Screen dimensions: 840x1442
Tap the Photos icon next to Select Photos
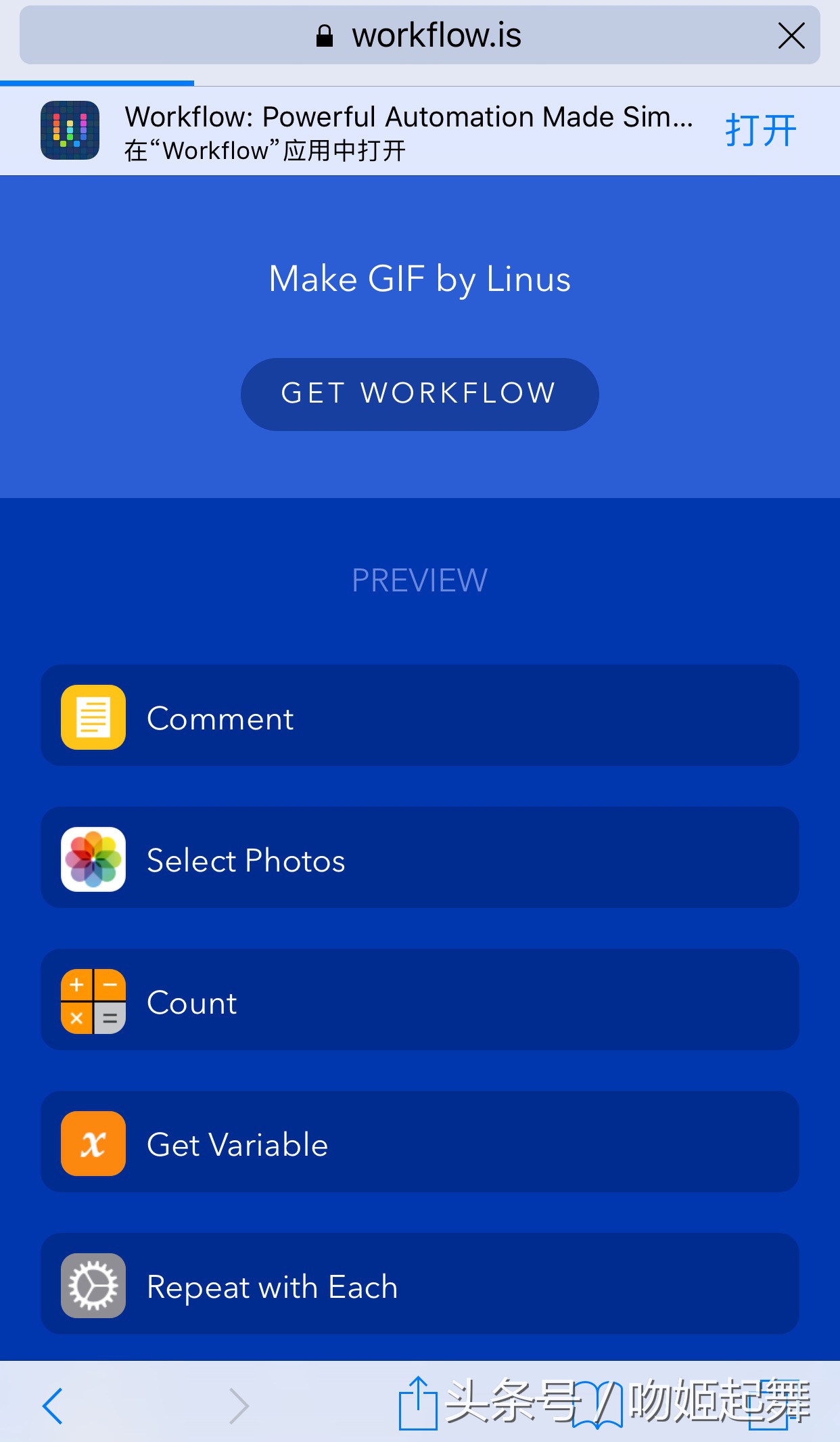[x=93, y=859]
